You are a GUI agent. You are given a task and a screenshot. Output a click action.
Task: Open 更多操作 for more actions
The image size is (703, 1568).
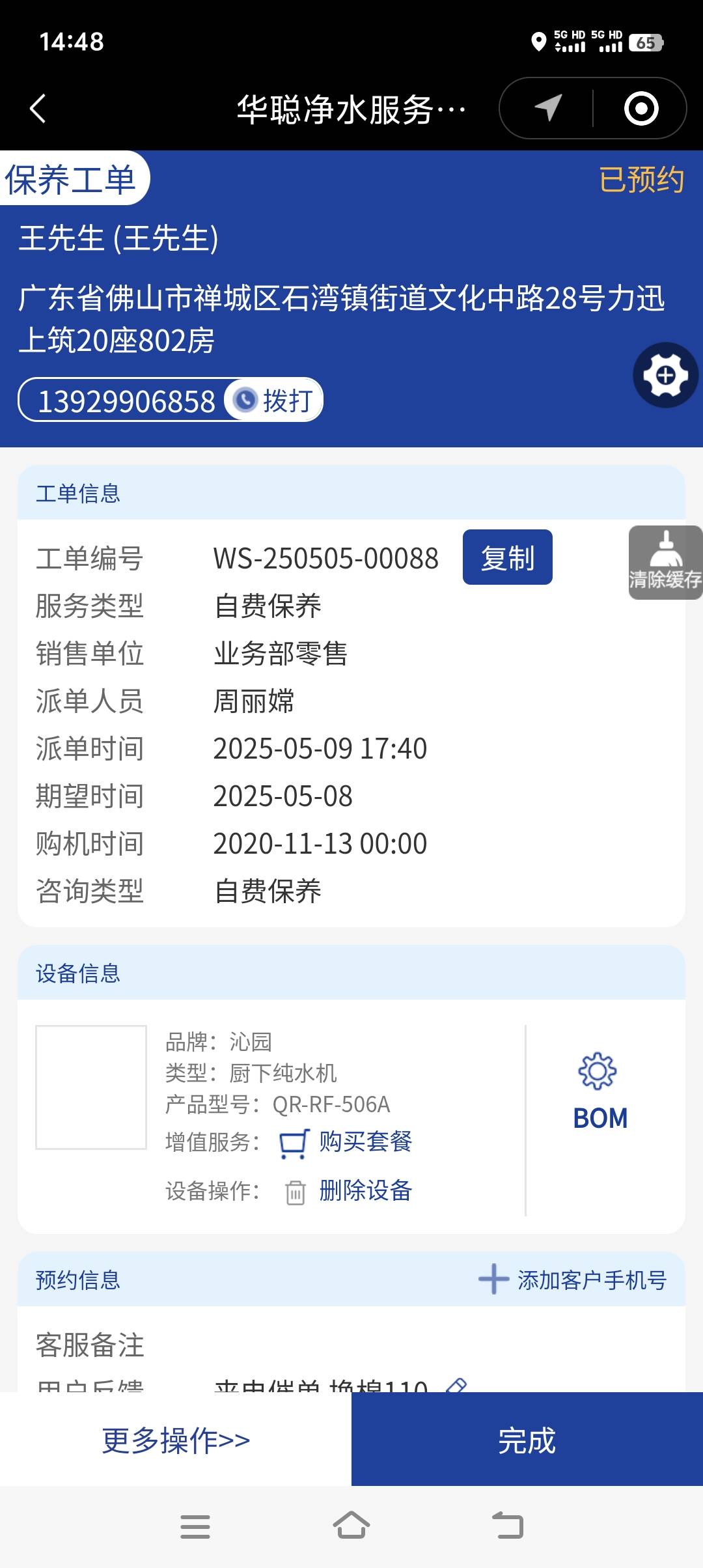point(176,1440)
